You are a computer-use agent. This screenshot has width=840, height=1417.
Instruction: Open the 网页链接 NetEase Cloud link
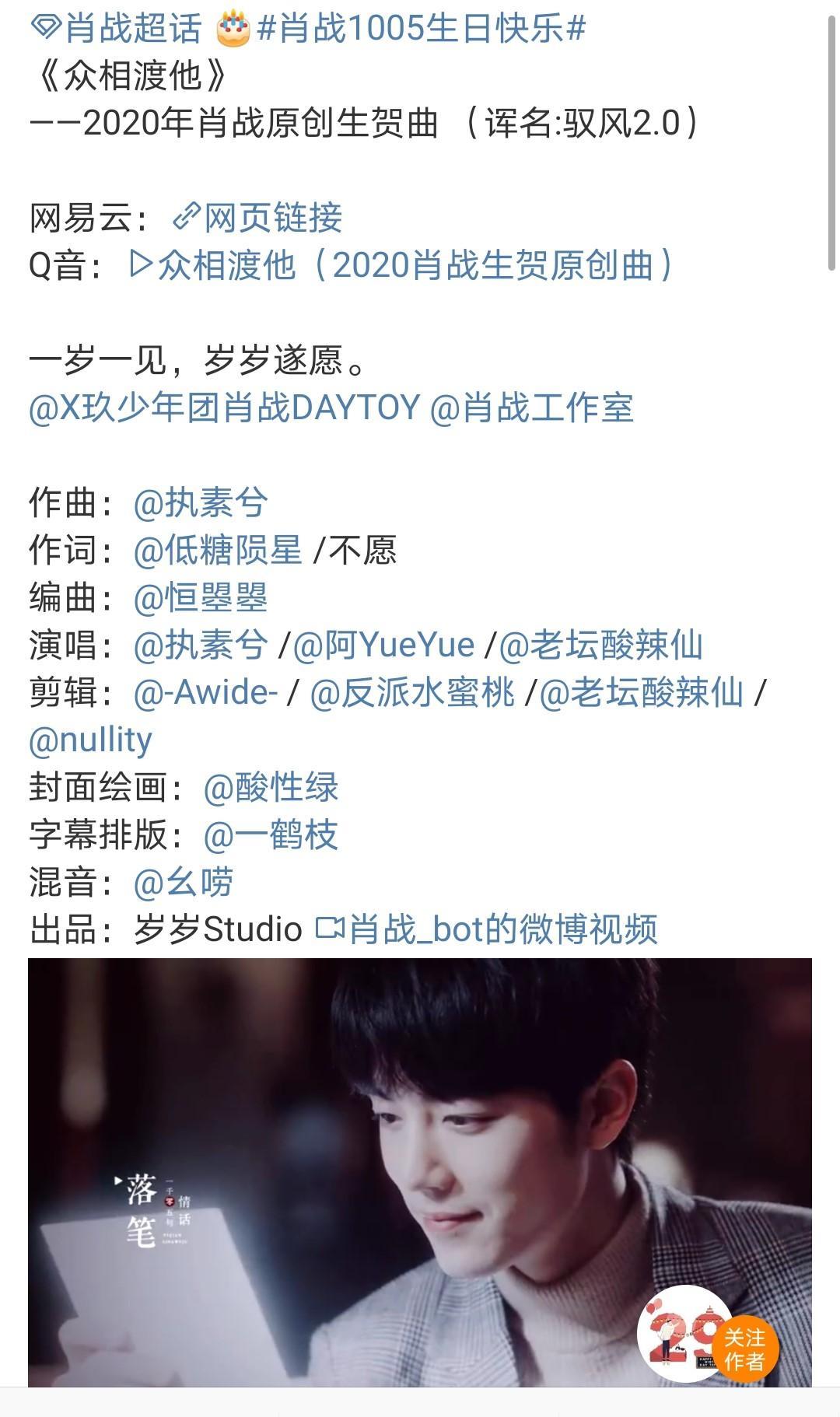(257, 218)
